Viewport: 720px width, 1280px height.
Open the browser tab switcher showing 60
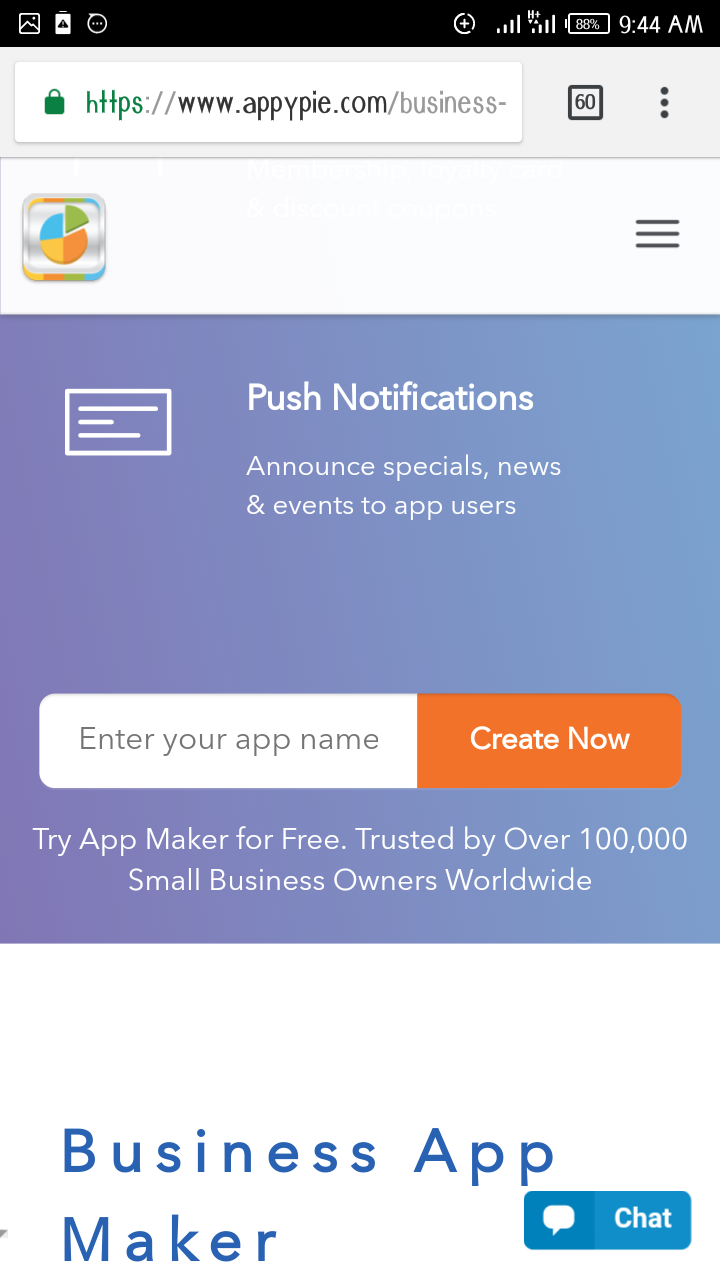pos(585,102)
